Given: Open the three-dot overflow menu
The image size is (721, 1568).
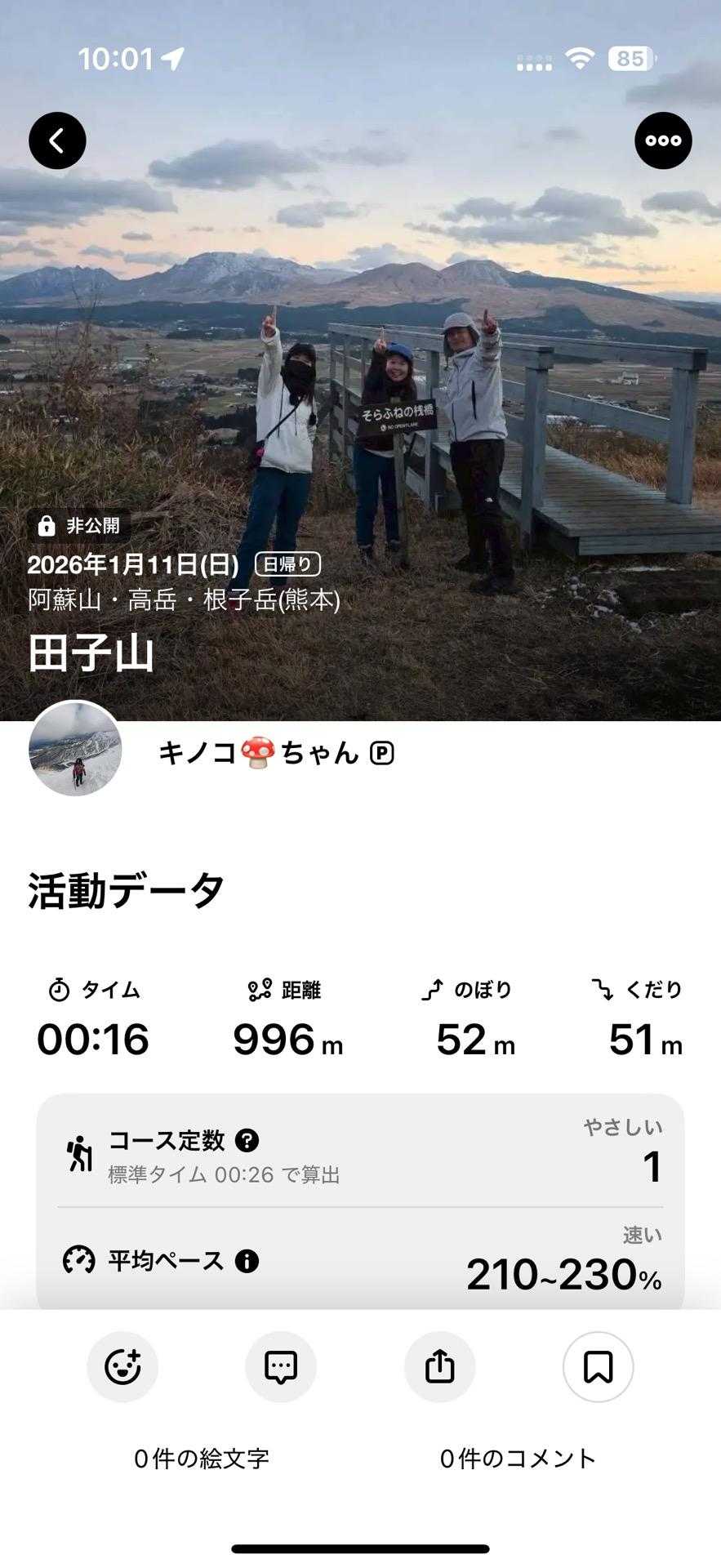Looking at the screenshot, I should [663, 140].
